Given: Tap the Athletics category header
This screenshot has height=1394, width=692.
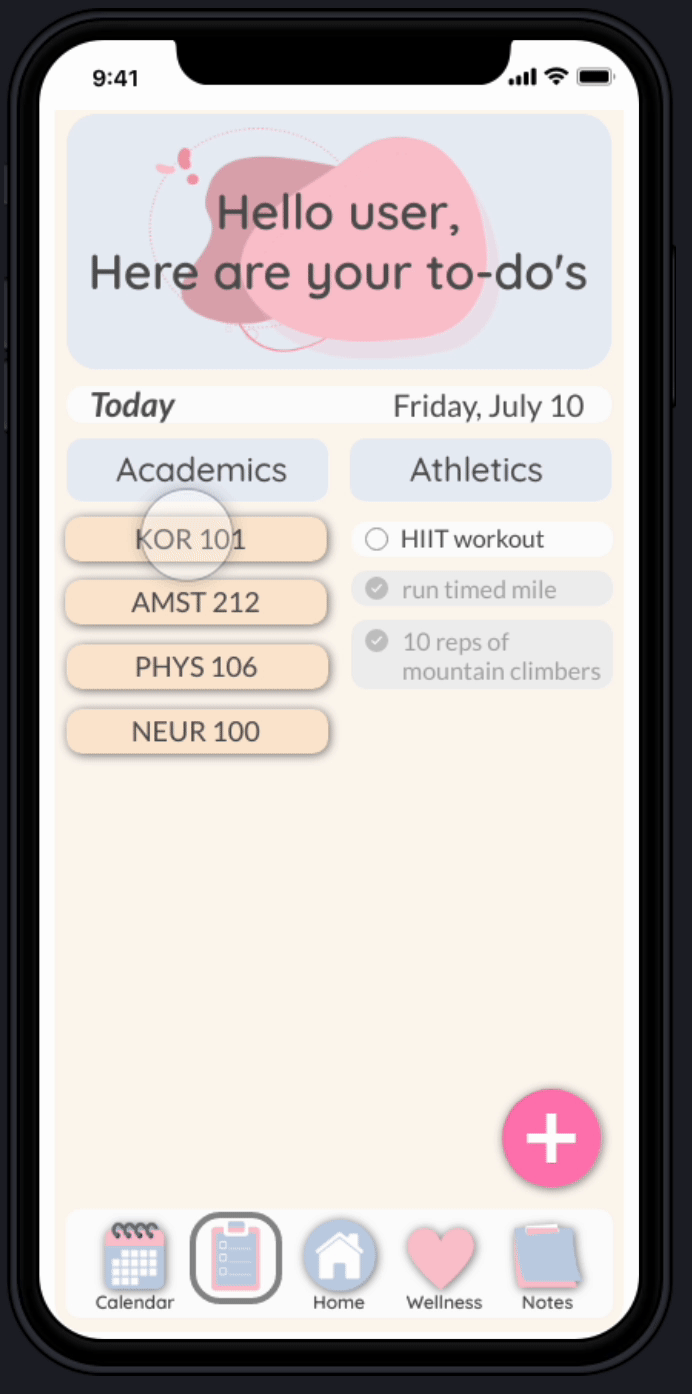Looking at the screenshot, I should click(480, 470).
